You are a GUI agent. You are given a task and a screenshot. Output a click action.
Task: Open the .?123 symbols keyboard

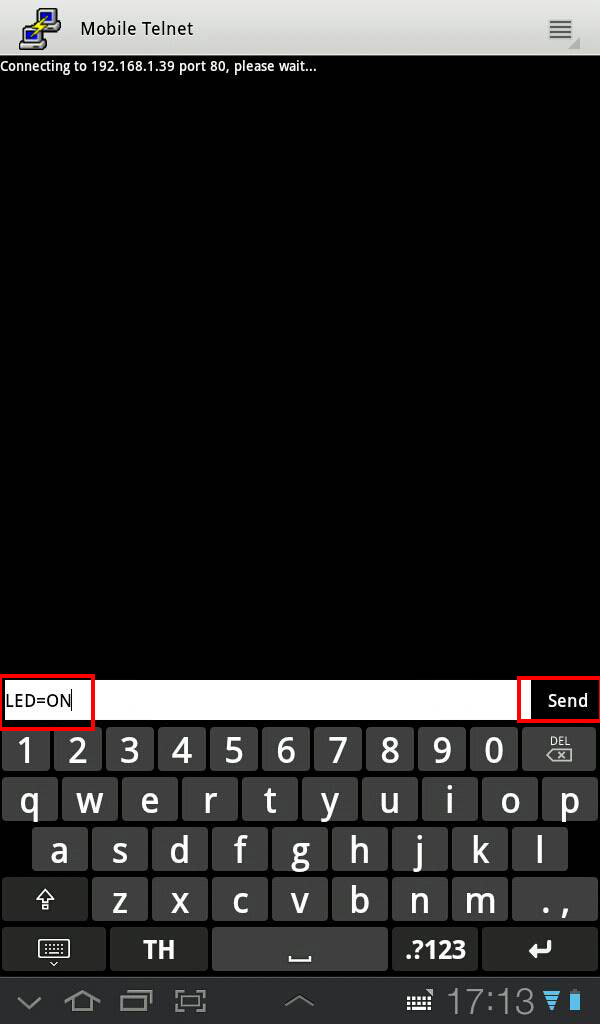[436, 949]
